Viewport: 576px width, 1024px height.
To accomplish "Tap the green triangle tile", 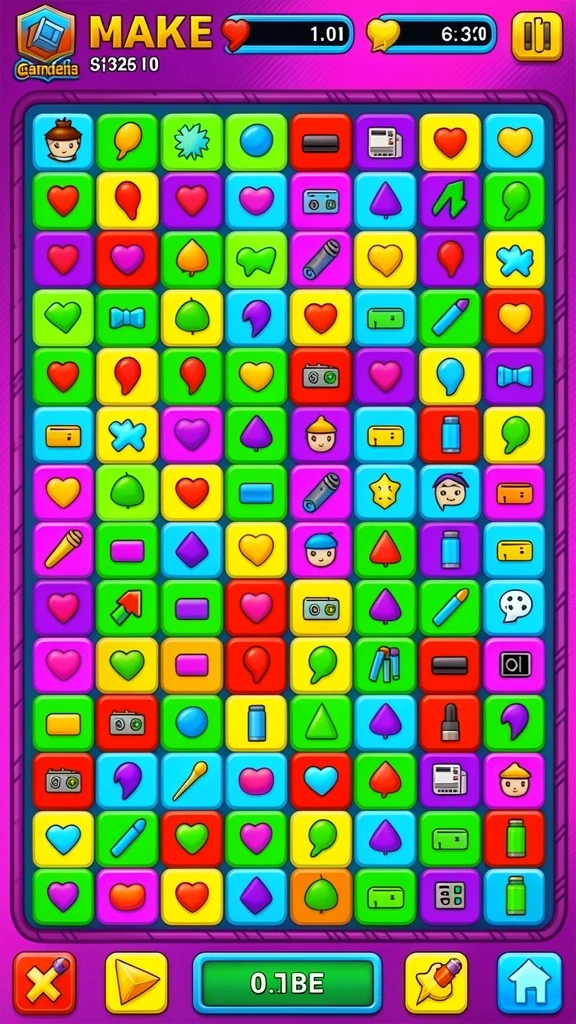I will [x=321, y=723].
